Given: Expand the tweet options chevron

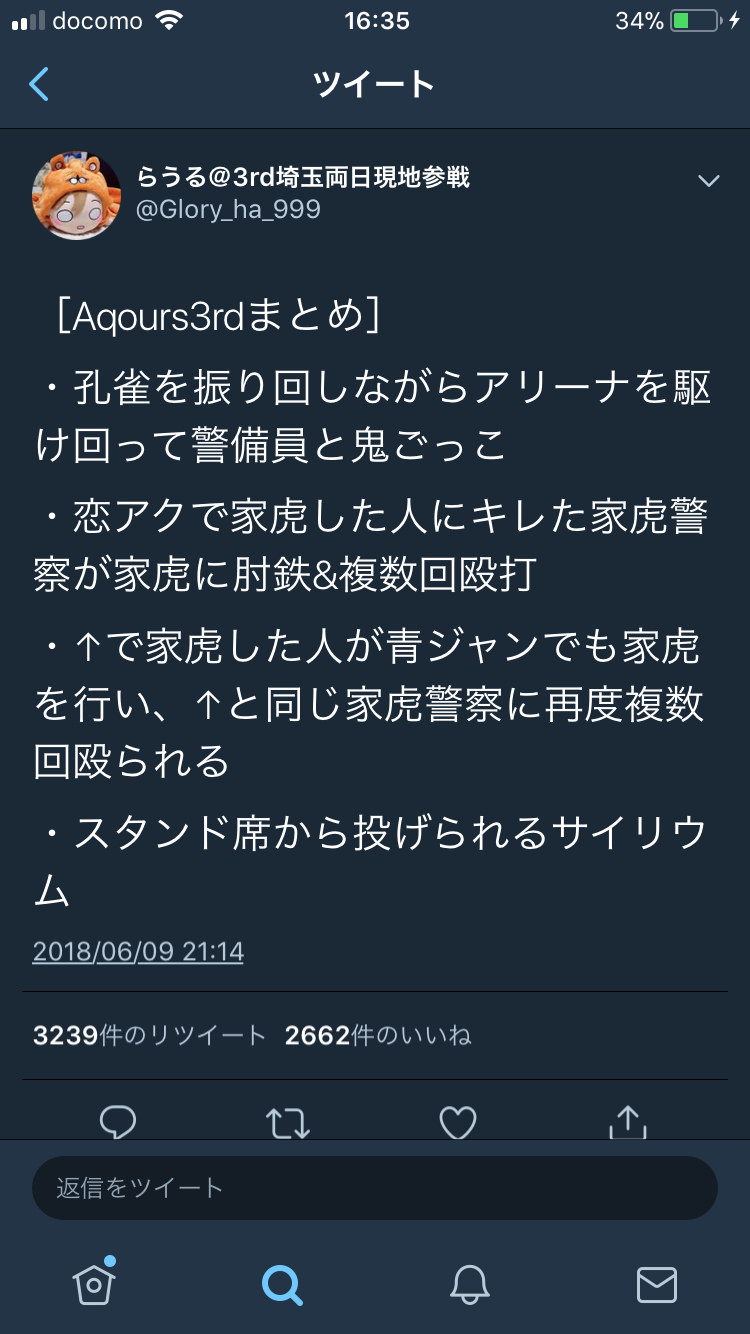Looking at the screenshot, I should (x=708, y=181).
